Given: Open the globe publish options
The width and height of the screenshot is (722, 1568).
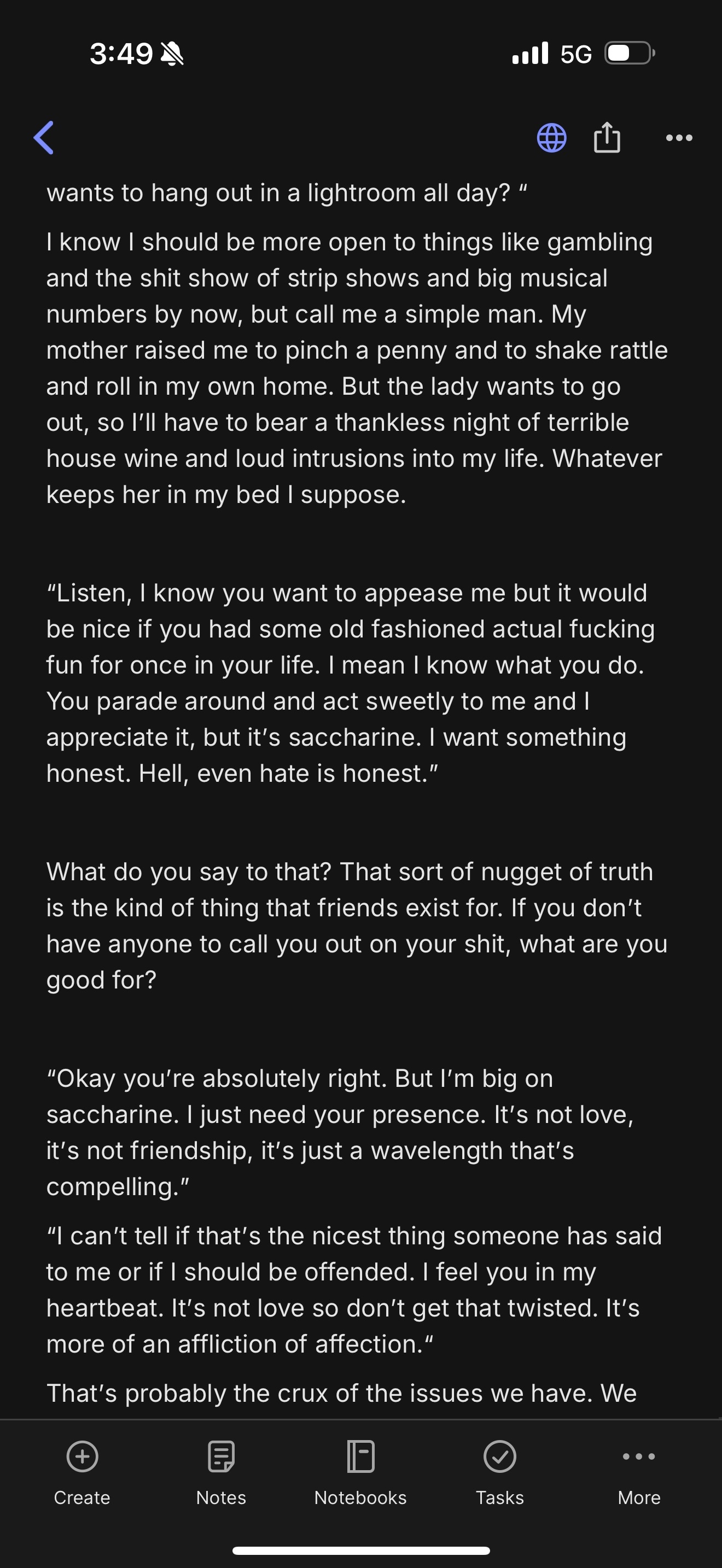Looking at the screenshot, I should point(551,138).
